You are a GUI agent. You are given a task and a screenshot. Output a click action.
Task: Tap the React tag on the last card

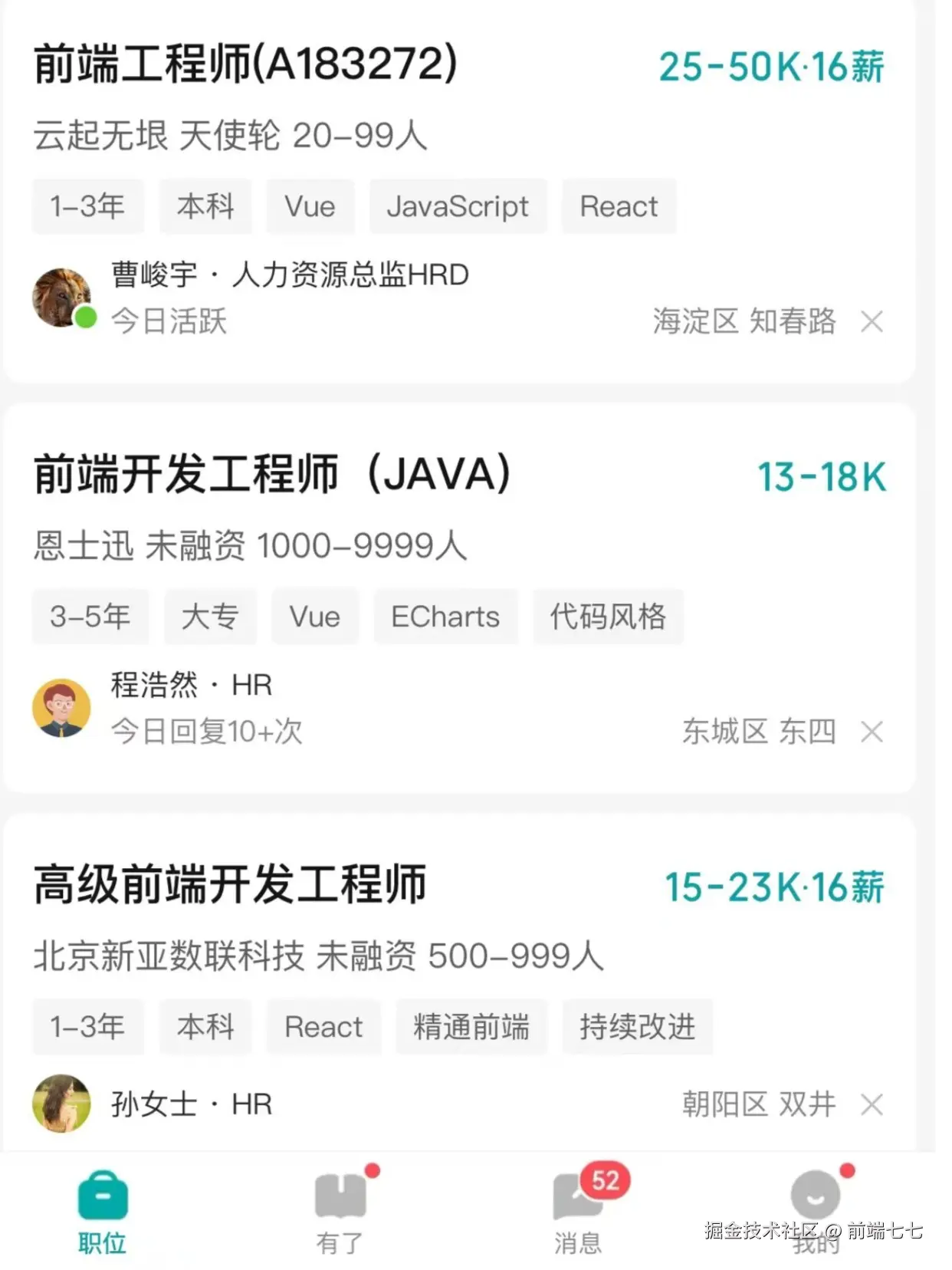click(324, 1027)
